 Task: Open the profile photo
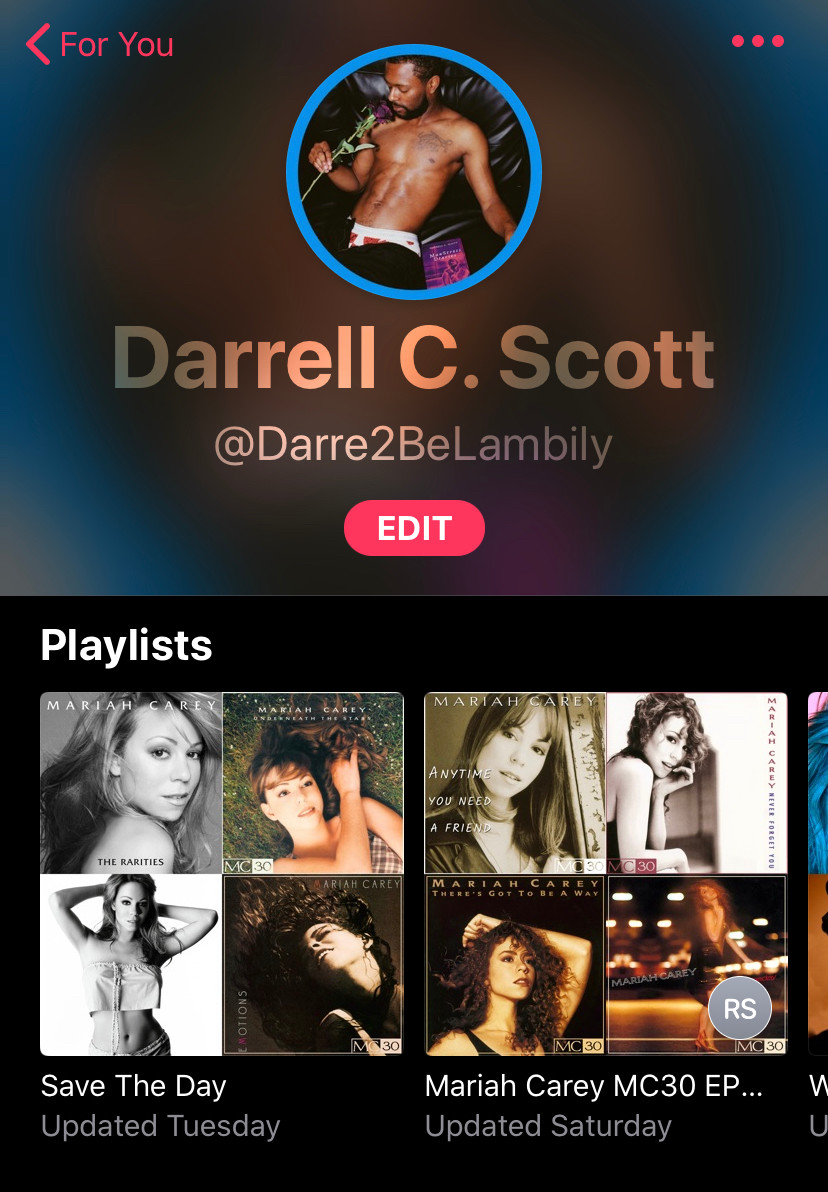click(x=414, y=171)
